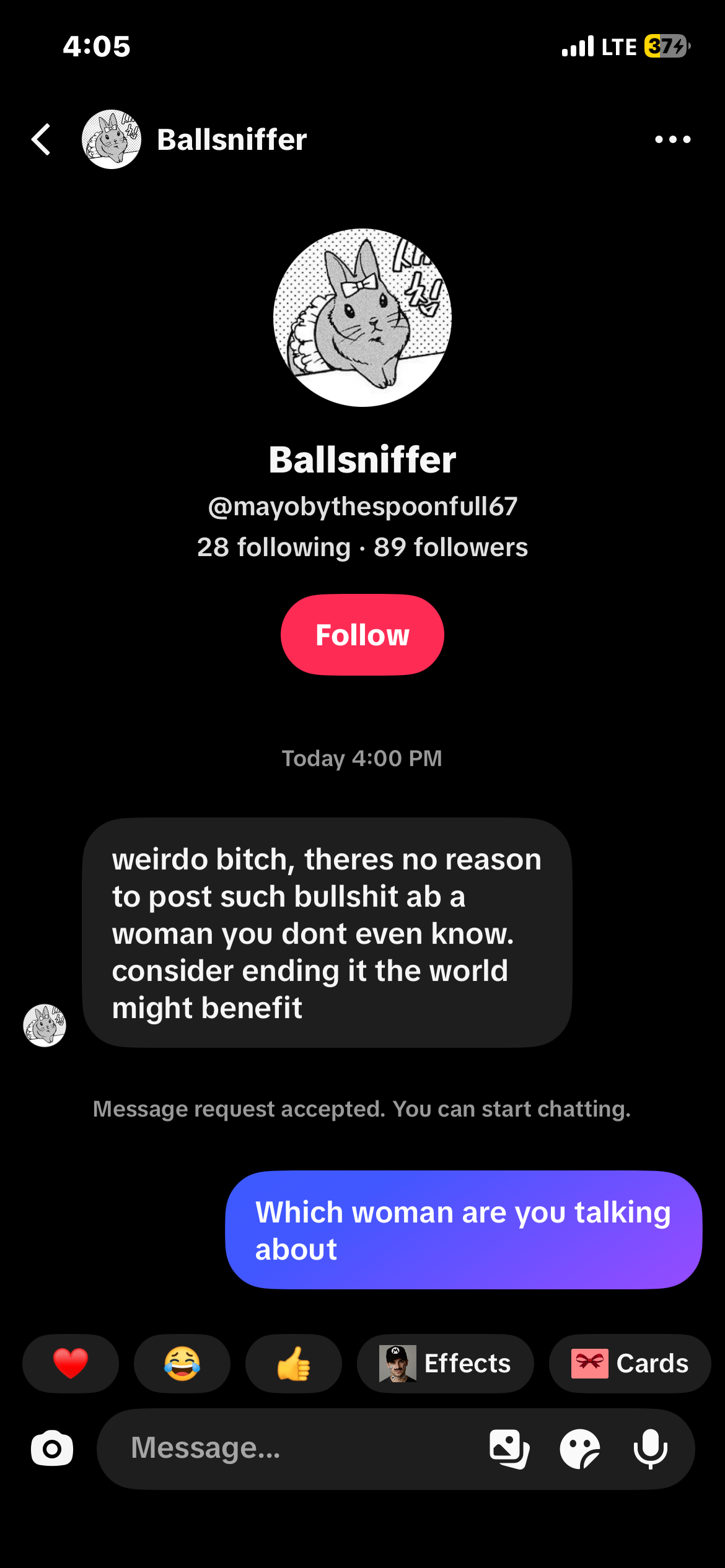The width and height of the screenshot is (725, 1568).
Task: Open the camera beside the message field
Action: point(52,1448)
